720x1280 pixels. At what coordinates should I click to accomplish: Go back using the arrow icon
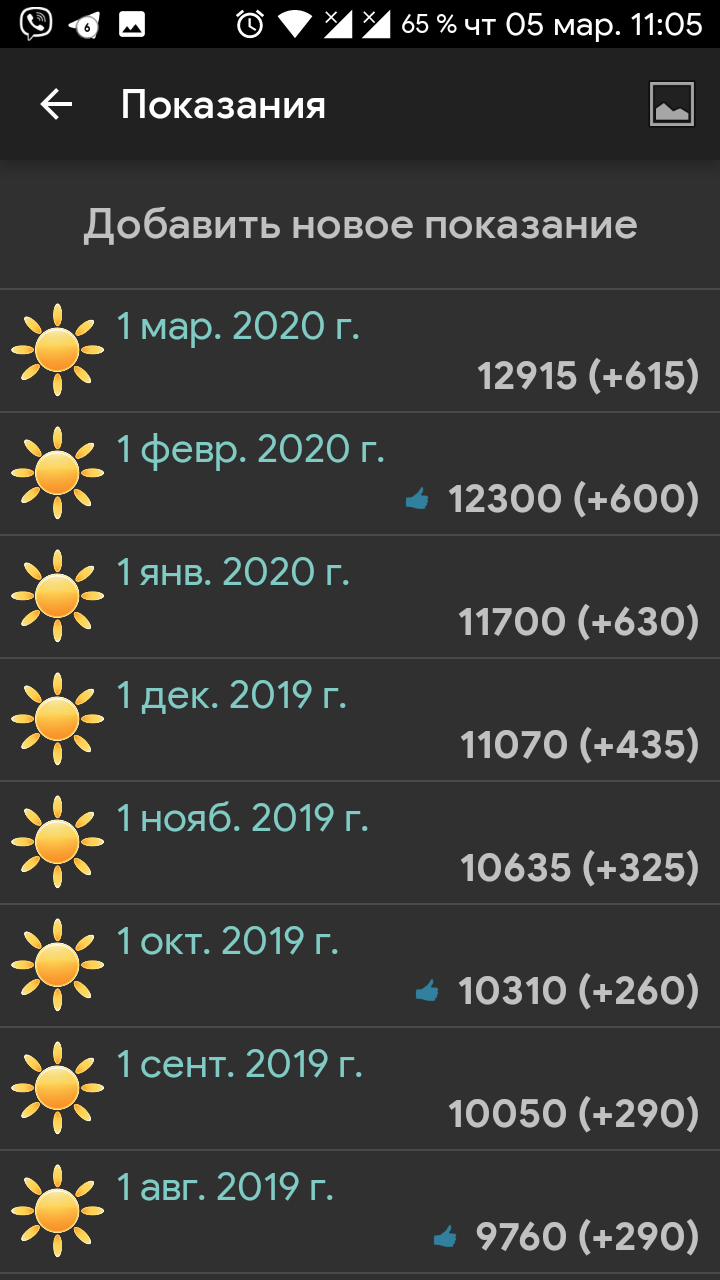[56, 104]
